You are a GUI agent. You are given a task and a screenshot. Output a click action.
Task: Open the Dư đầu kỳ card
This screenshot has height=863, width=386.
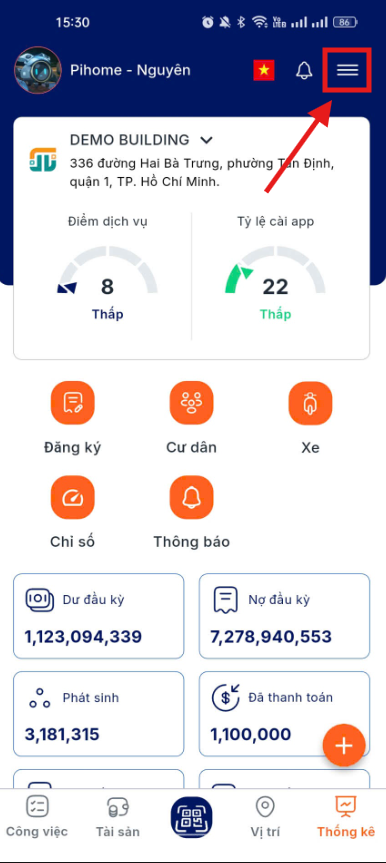[x=99, y=616]
